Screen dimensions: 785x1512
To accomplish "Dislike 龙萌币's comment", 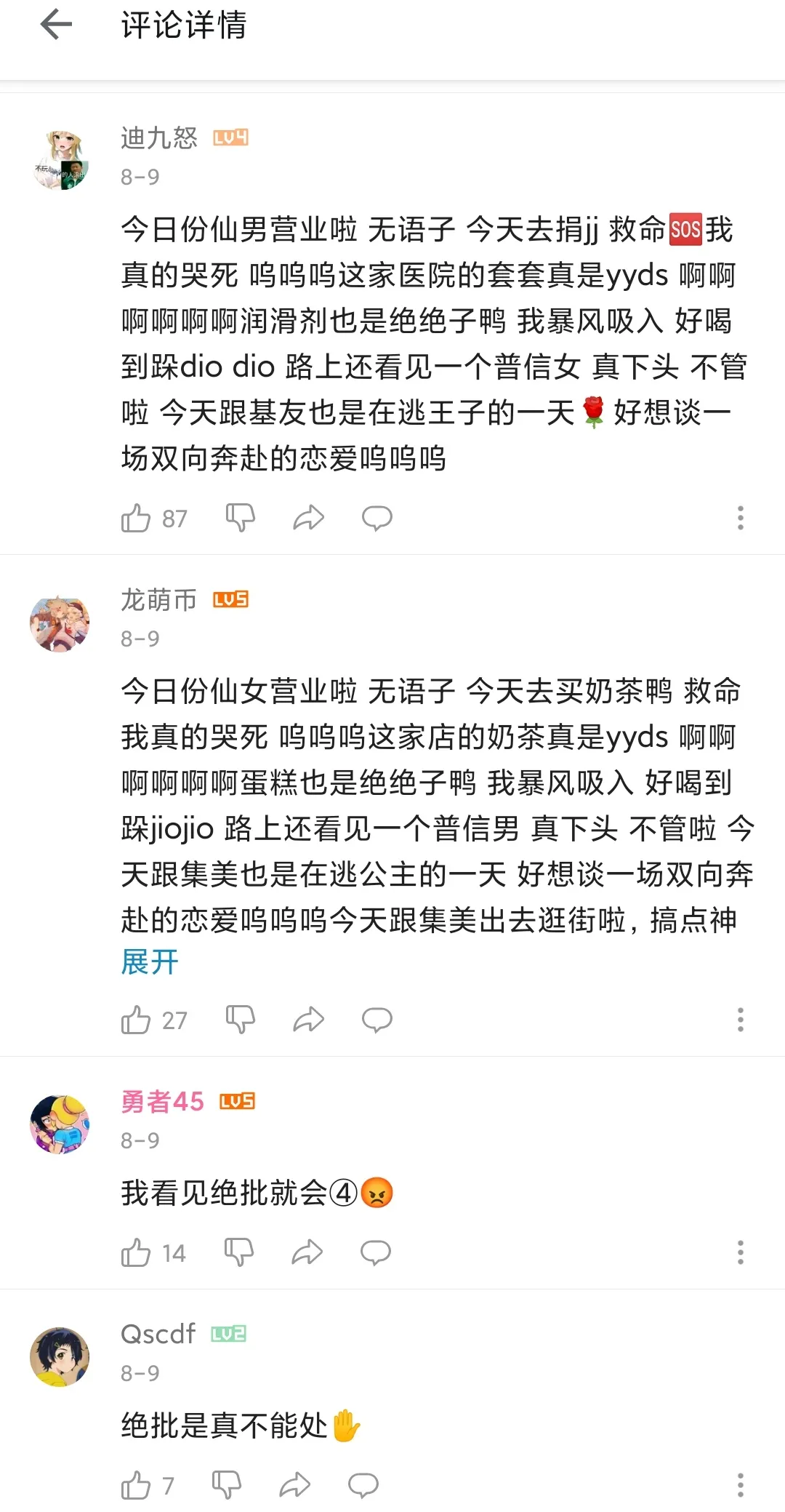I will click(x=240, y=1020).
